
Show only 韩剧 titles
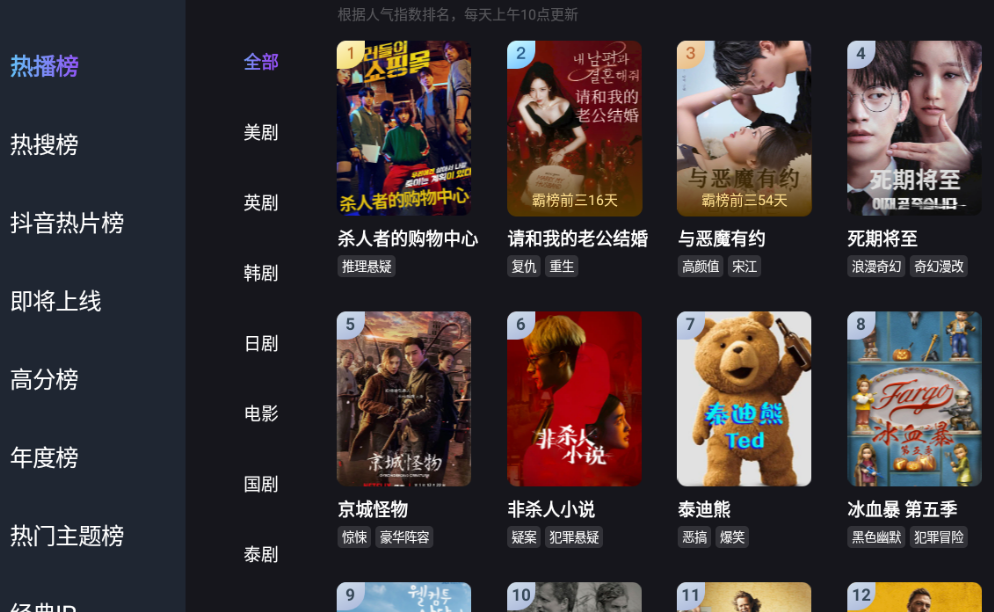tap(261, 273)
